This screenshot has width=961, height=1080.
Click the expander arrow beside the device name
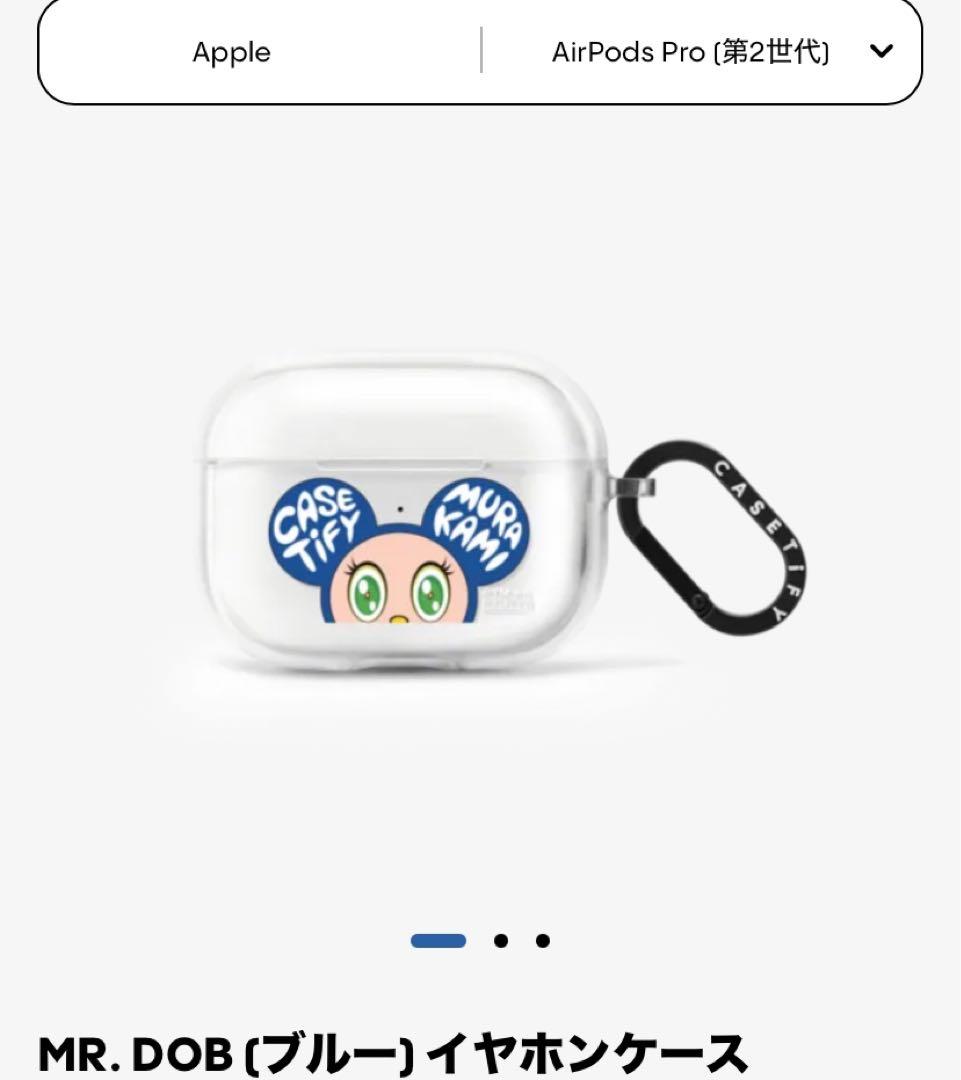[880, 52]
